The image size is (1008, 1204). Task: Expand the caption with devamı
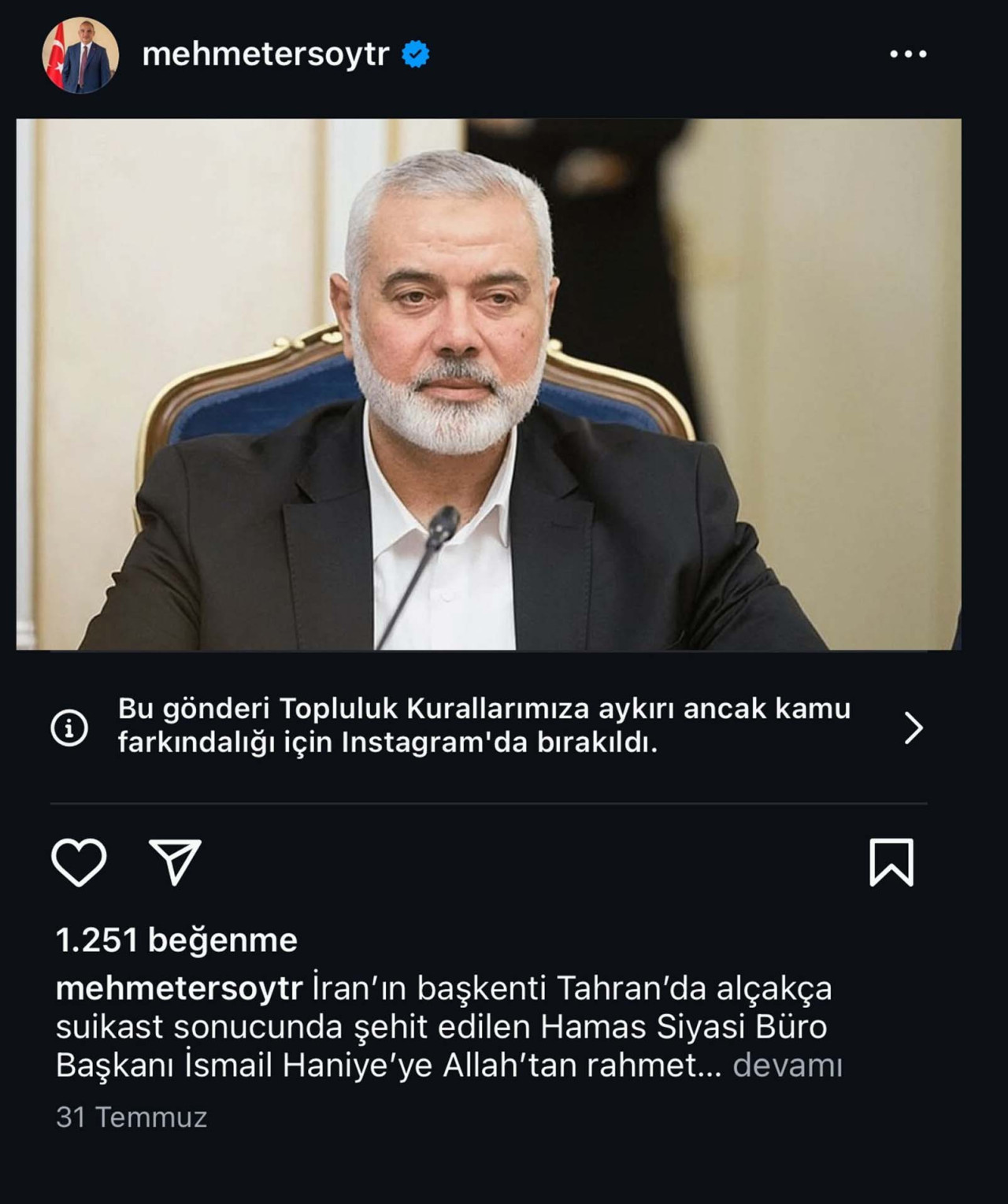[x=787, y=1065]
